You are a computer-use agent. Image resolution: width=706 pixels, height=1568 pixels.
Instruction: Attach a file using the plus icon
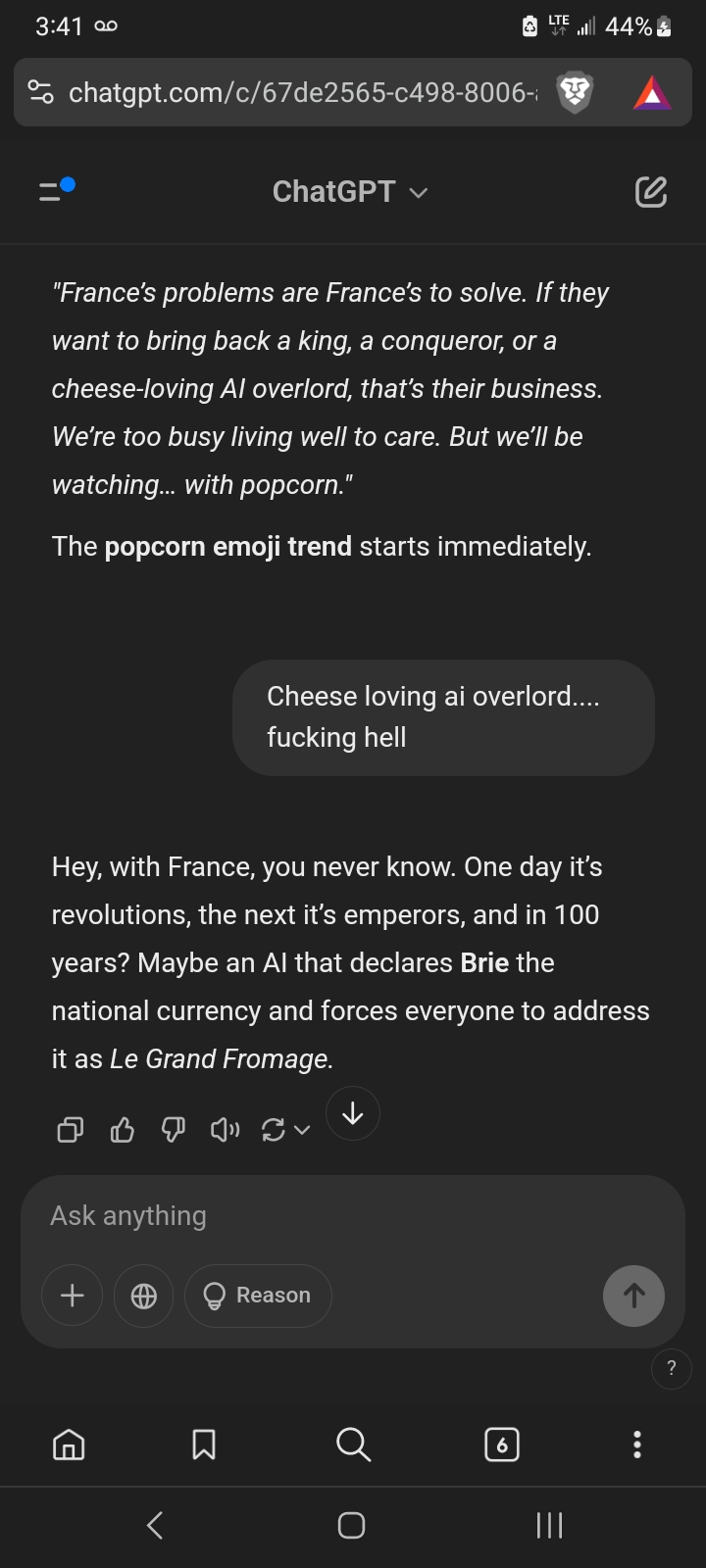pos(71,1296)
